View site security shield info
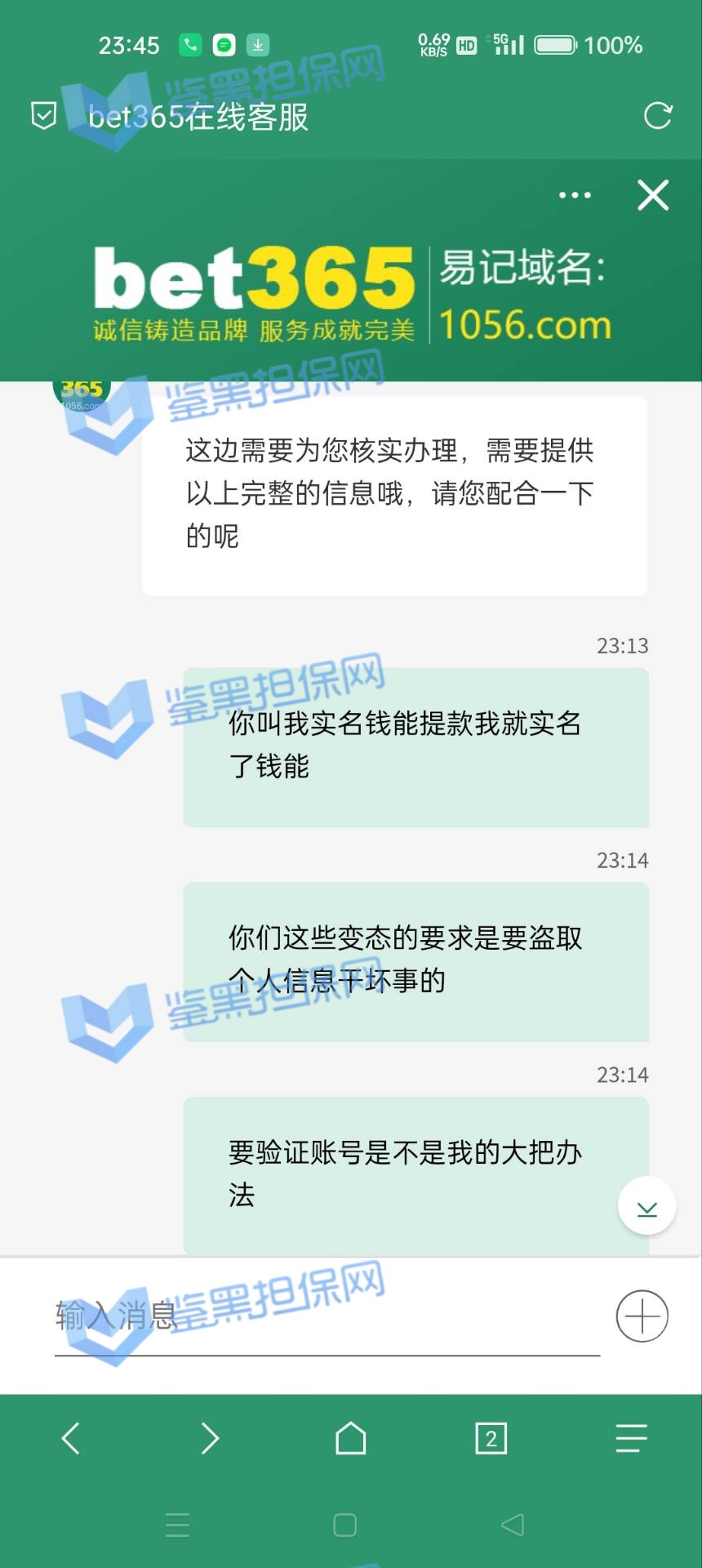 pos(43,116)
